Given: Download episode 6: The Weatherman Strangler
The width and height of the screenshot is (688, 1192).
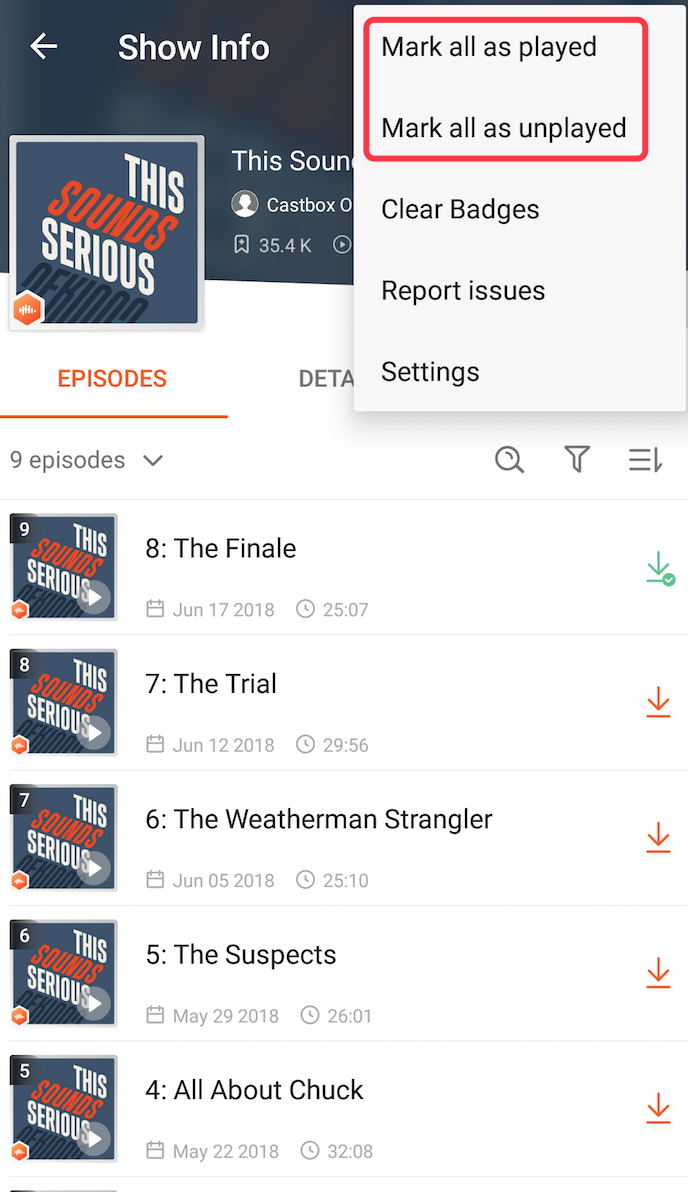Looking at the screenshot, I should [x=658, y=838].
